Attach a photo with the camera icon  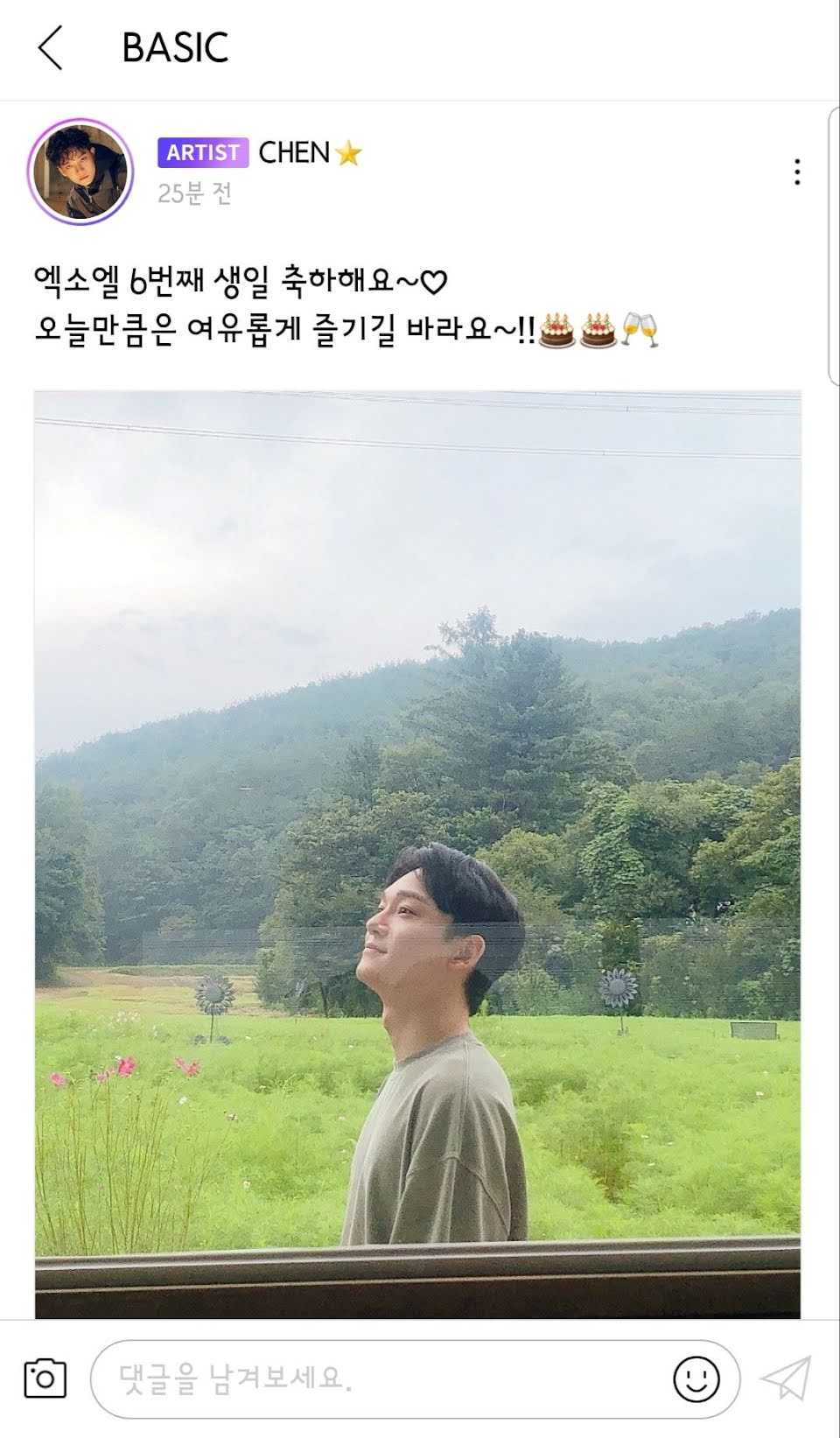pyautogui.click(x=45, y=1378)
